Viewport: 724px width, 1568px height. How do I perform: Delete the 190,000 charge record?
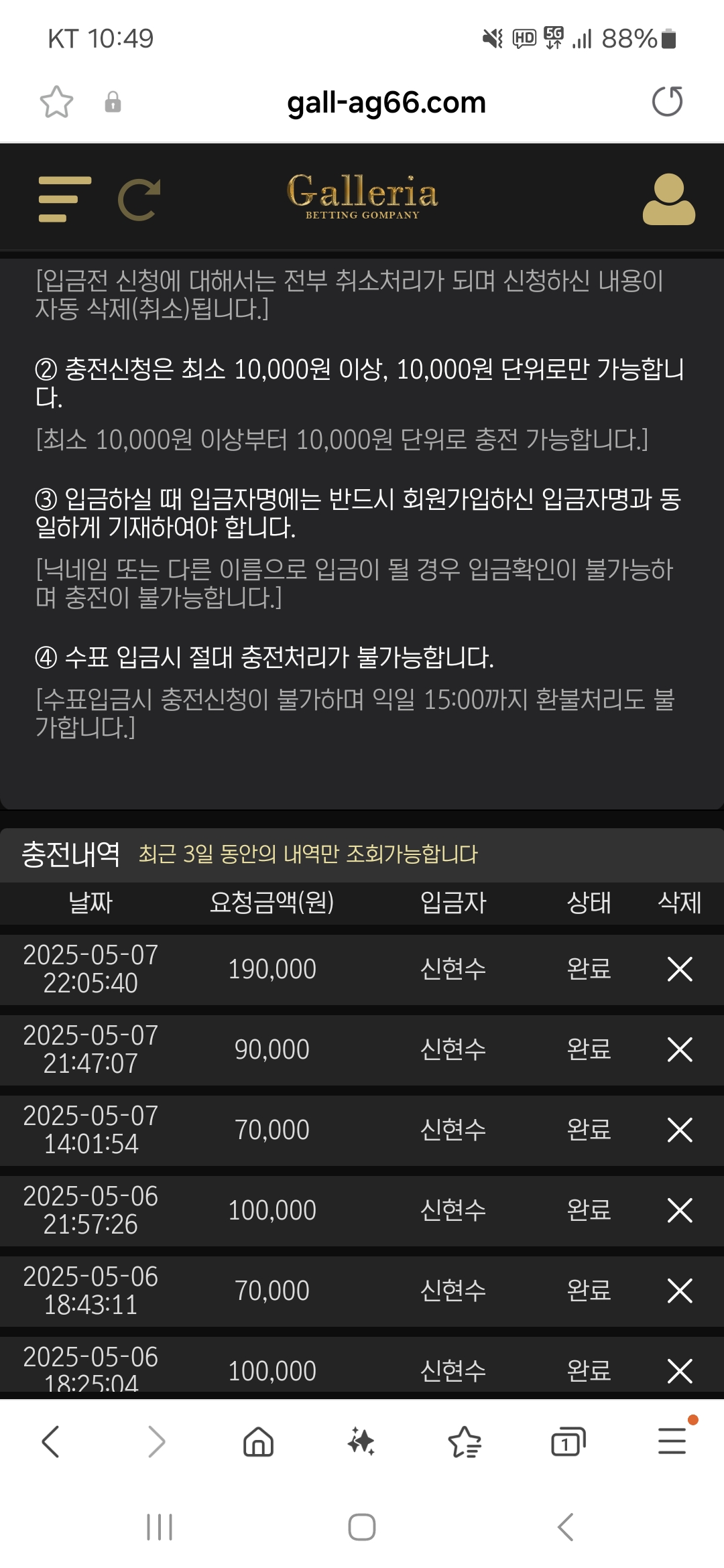(680, 969)
